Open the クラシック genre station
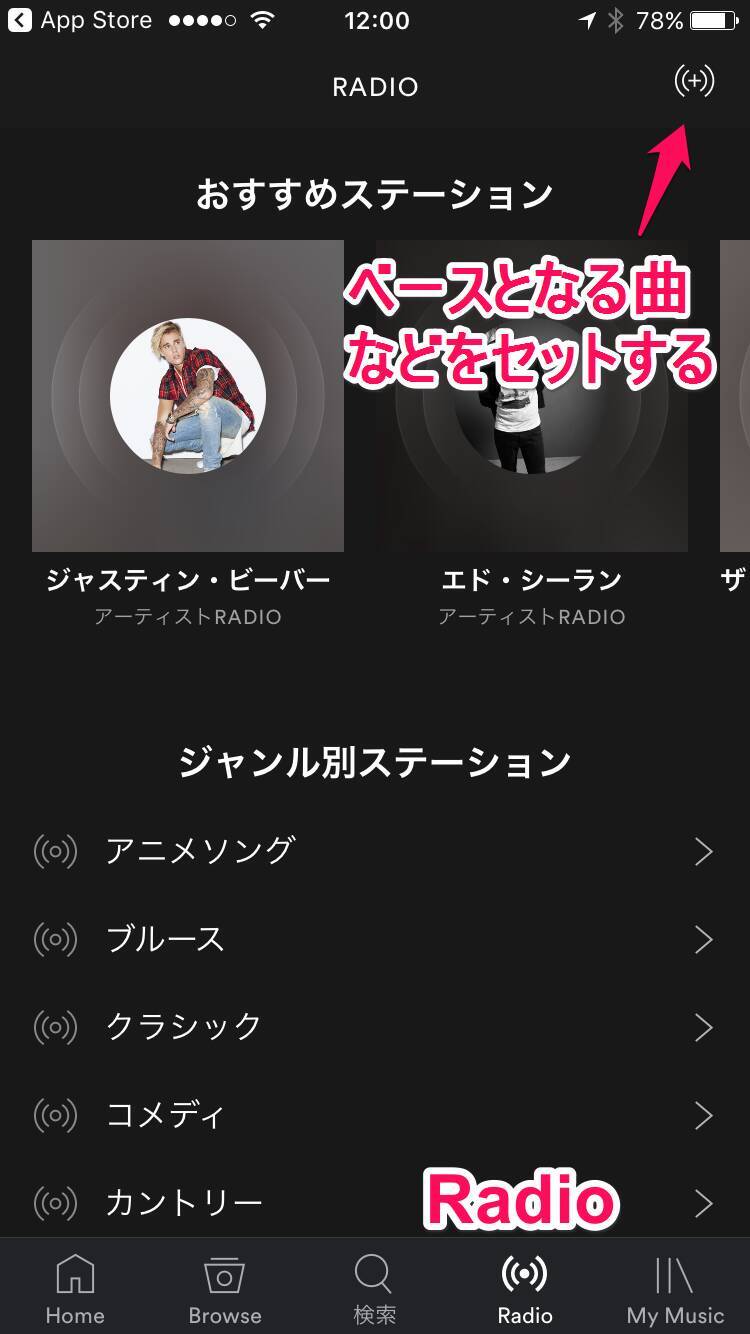The image size is (750, 1334). pos(374,1027)
